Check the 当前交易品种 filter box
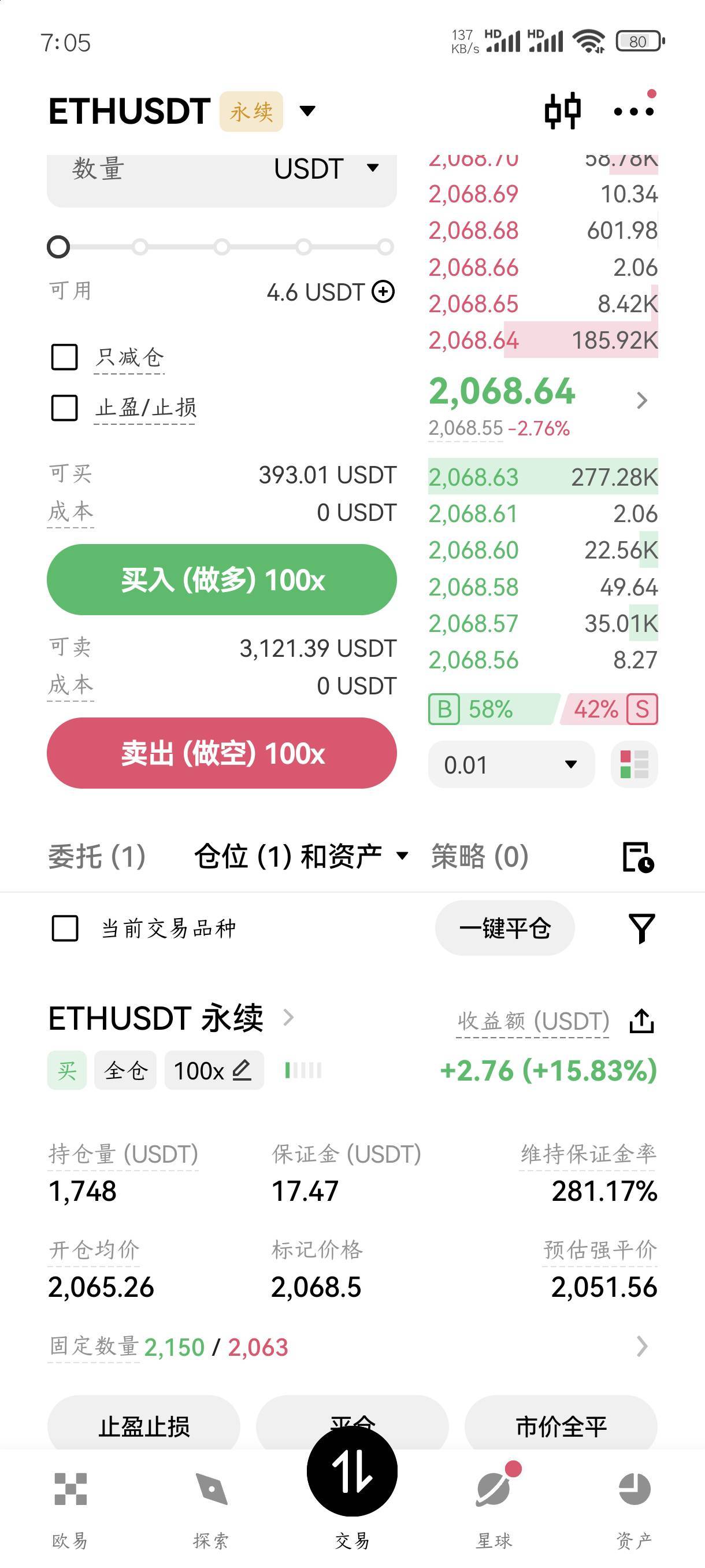This screenshot has height=1568, width=705. 65,929
